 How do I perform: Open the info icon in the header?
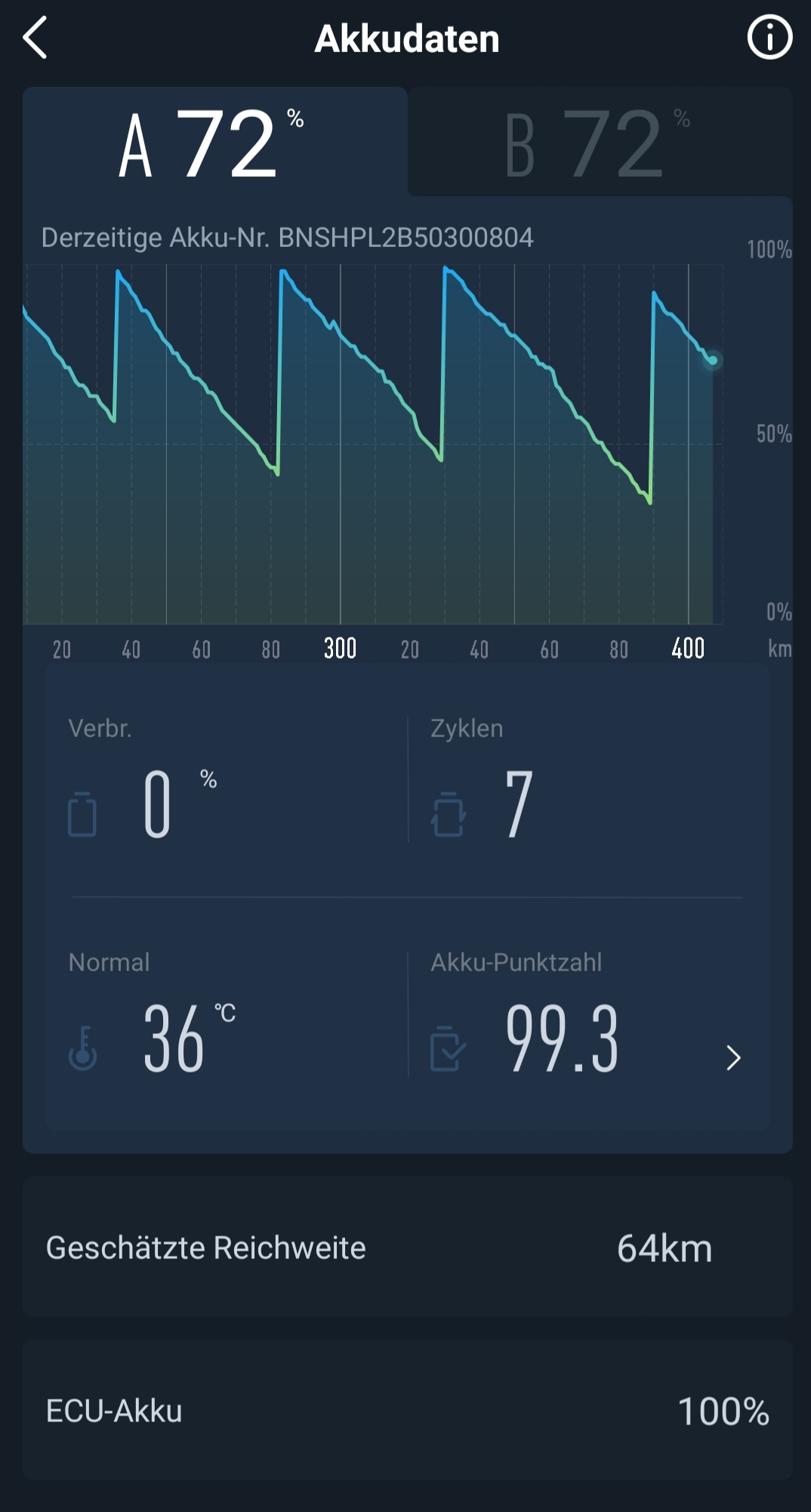point(769,38)
